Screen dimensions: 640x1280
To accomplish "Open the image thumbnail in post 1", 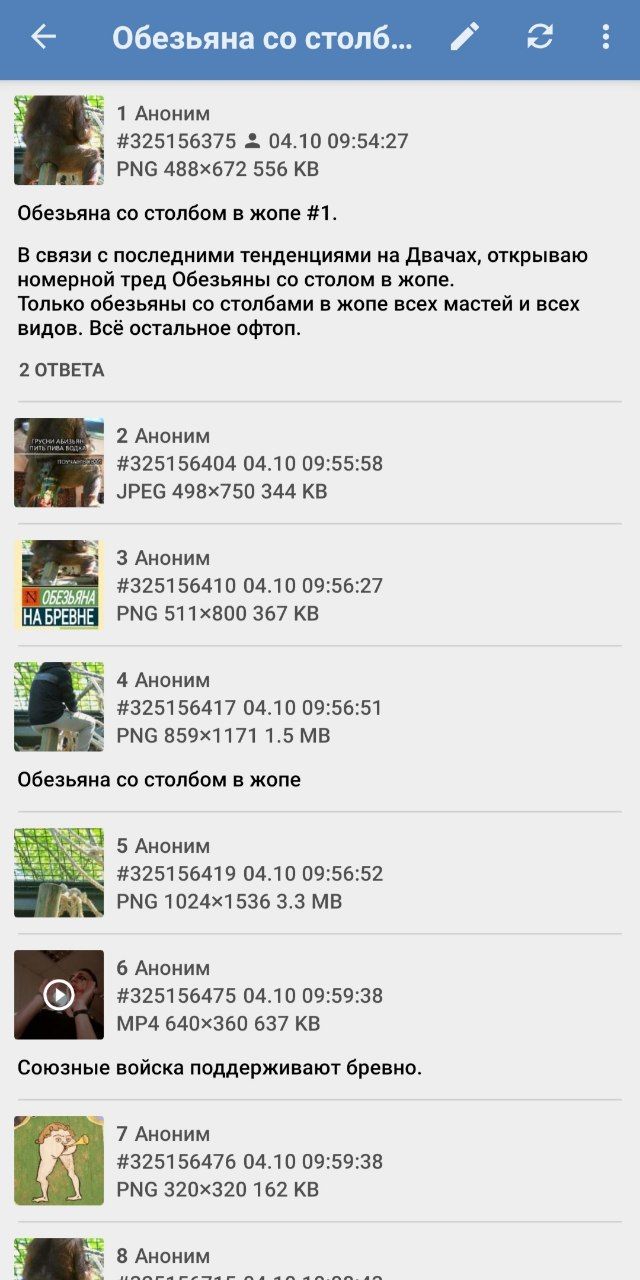I will (x=59, y=140).
